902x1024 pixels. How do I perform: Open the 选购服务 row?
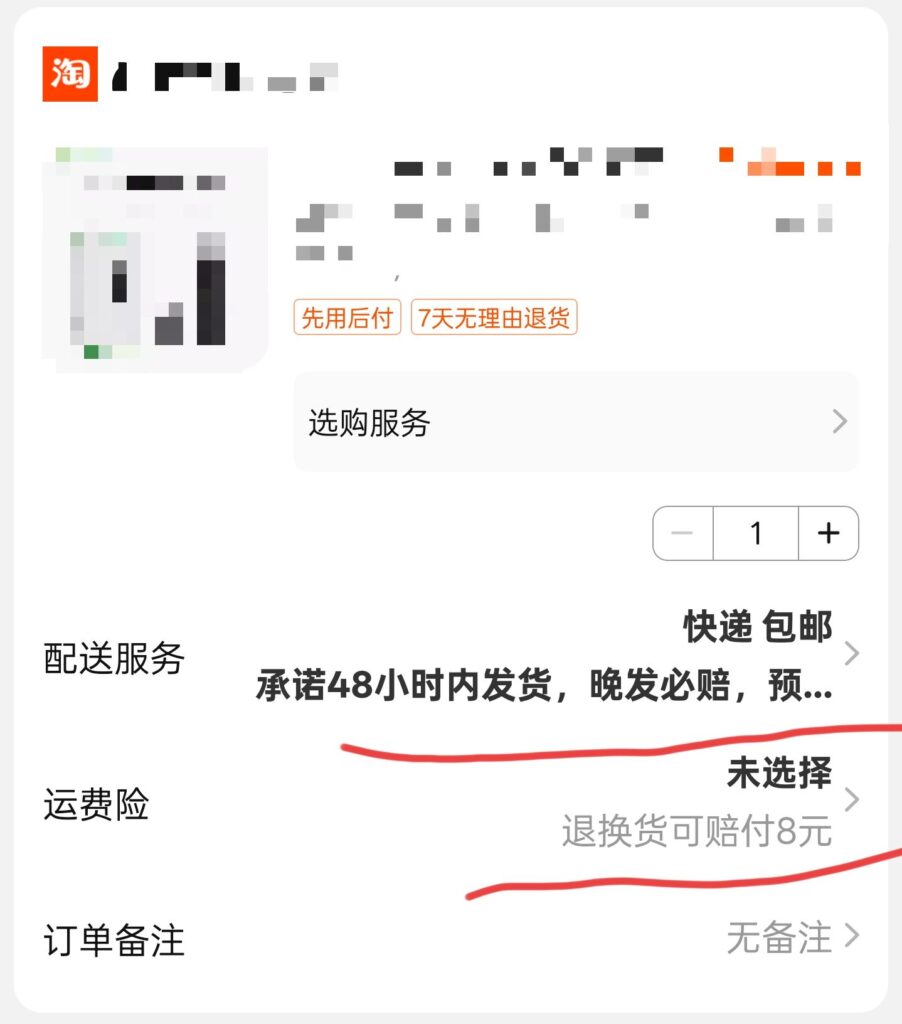(x=575, y=422)
